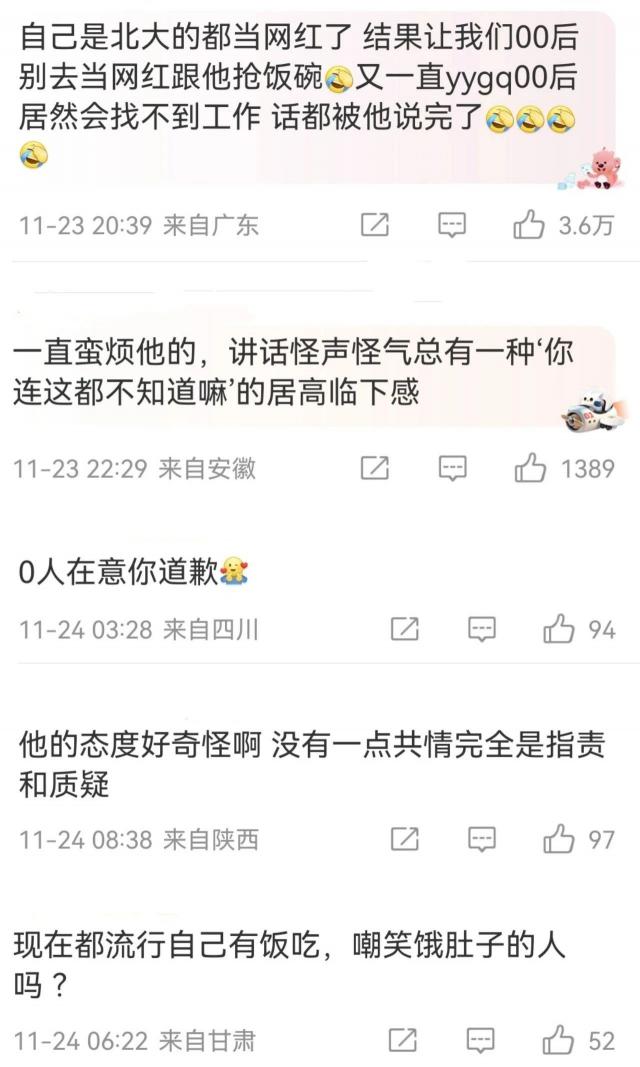
Task: Repost the 11-24 06:22 comment from 甘肃
Action: [404, 1040]
